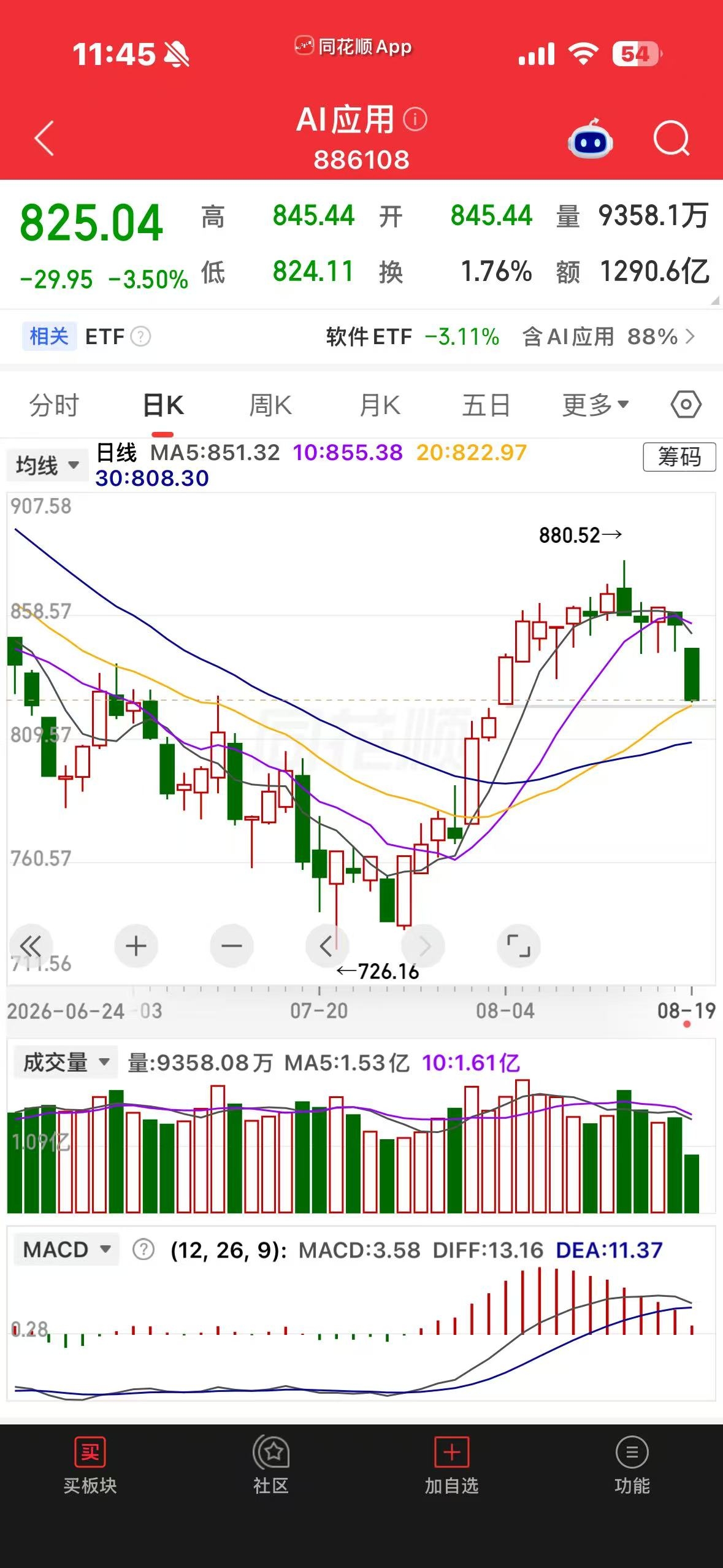The width and height of the screenshot is (723, 1568).
Task: Go back using the top-left arrow
Action: coord(44,138)
